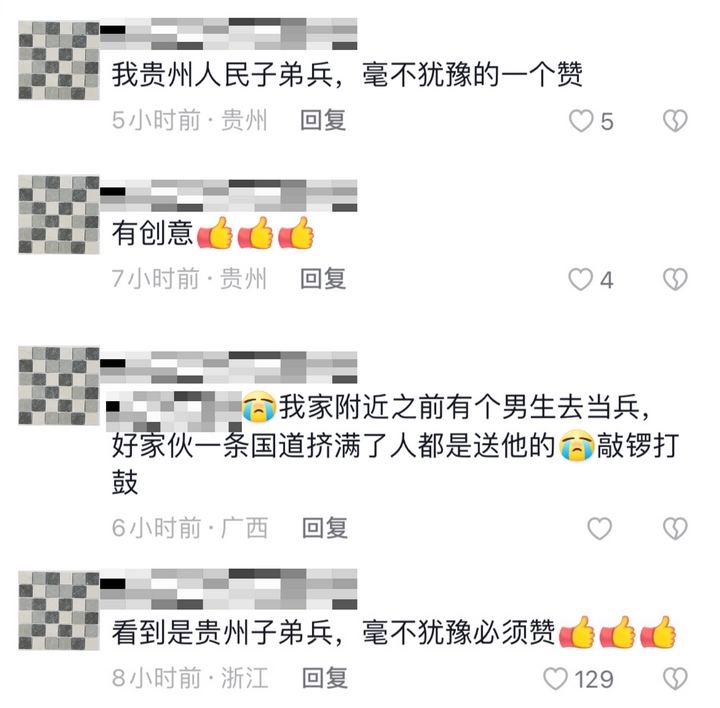Reply to the comment posted 5 hours ago
The image size is (720, 708).
323,121
